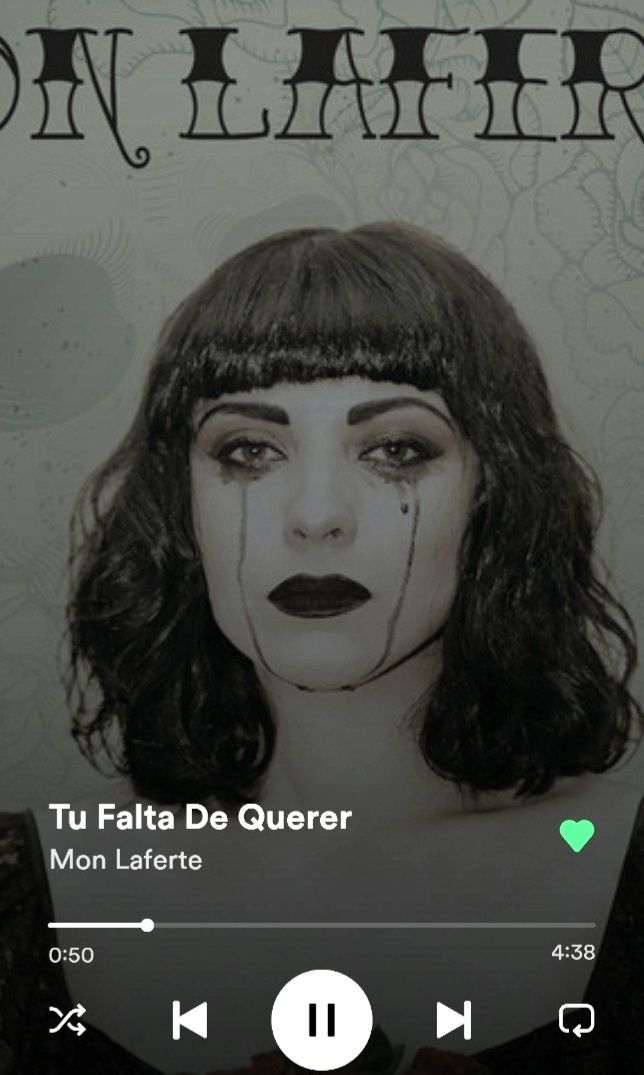
Task: Toggle repeat mode
Action: [576, 1020]
